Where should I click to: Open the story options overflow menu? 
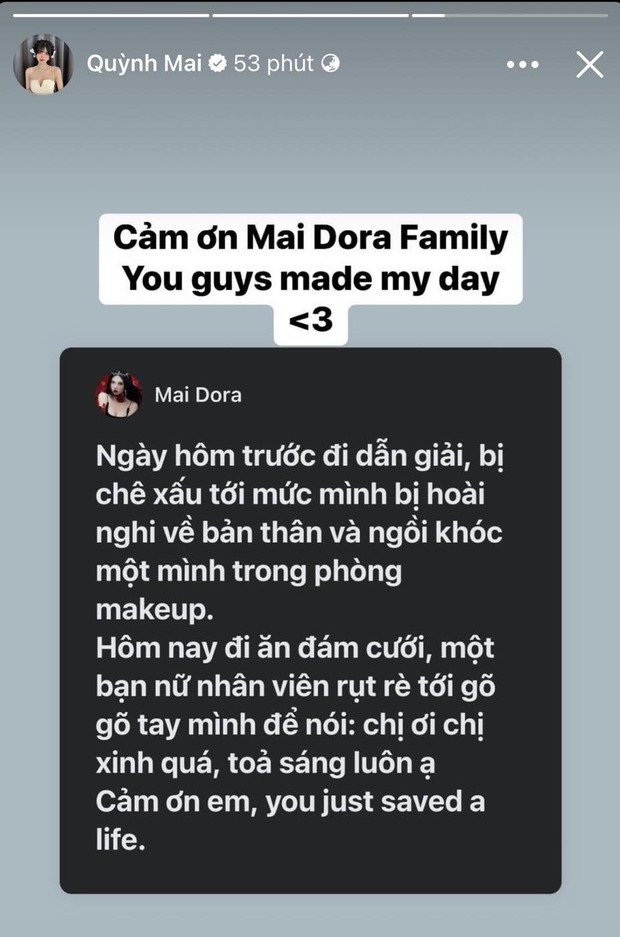522,65
